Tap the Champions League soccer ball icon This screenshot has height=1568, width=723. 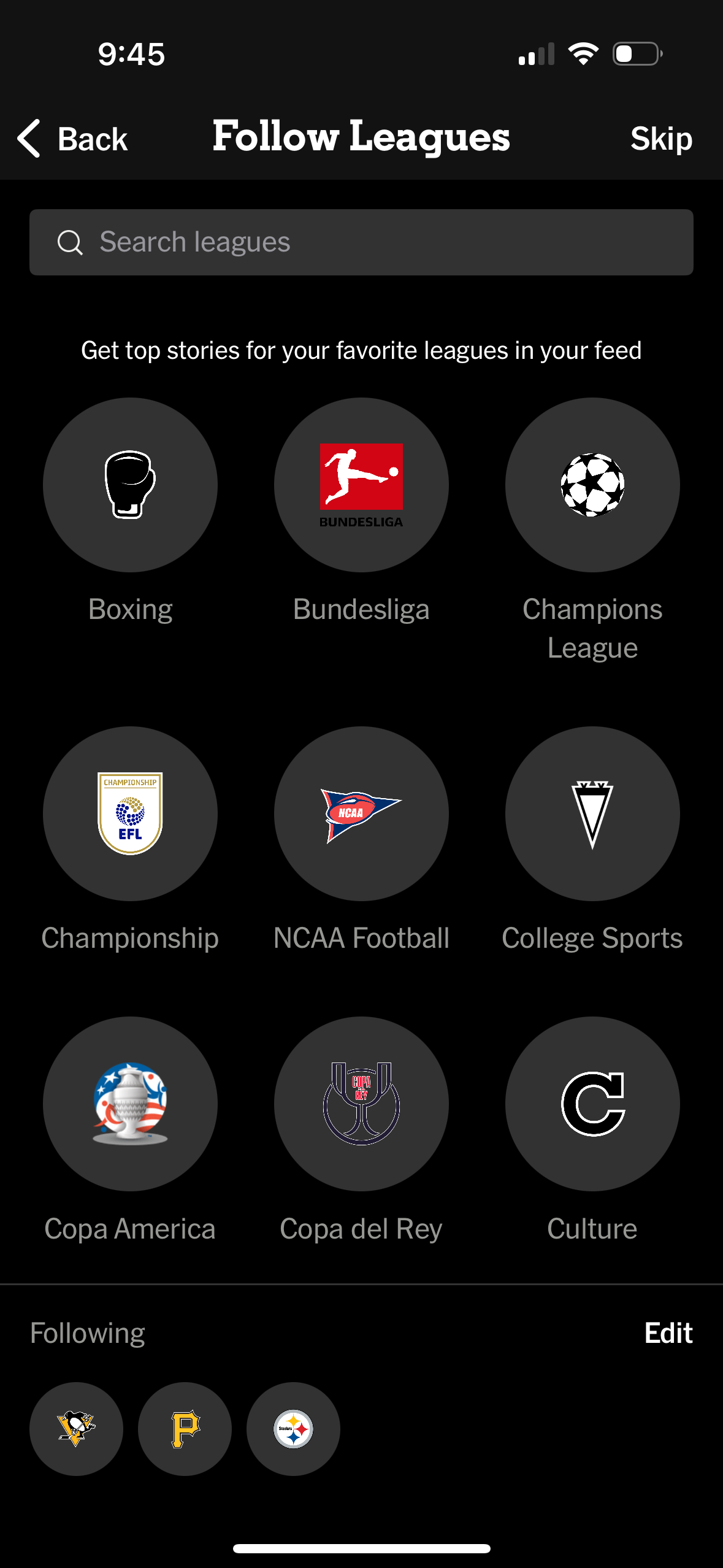(x=592, y=484)
